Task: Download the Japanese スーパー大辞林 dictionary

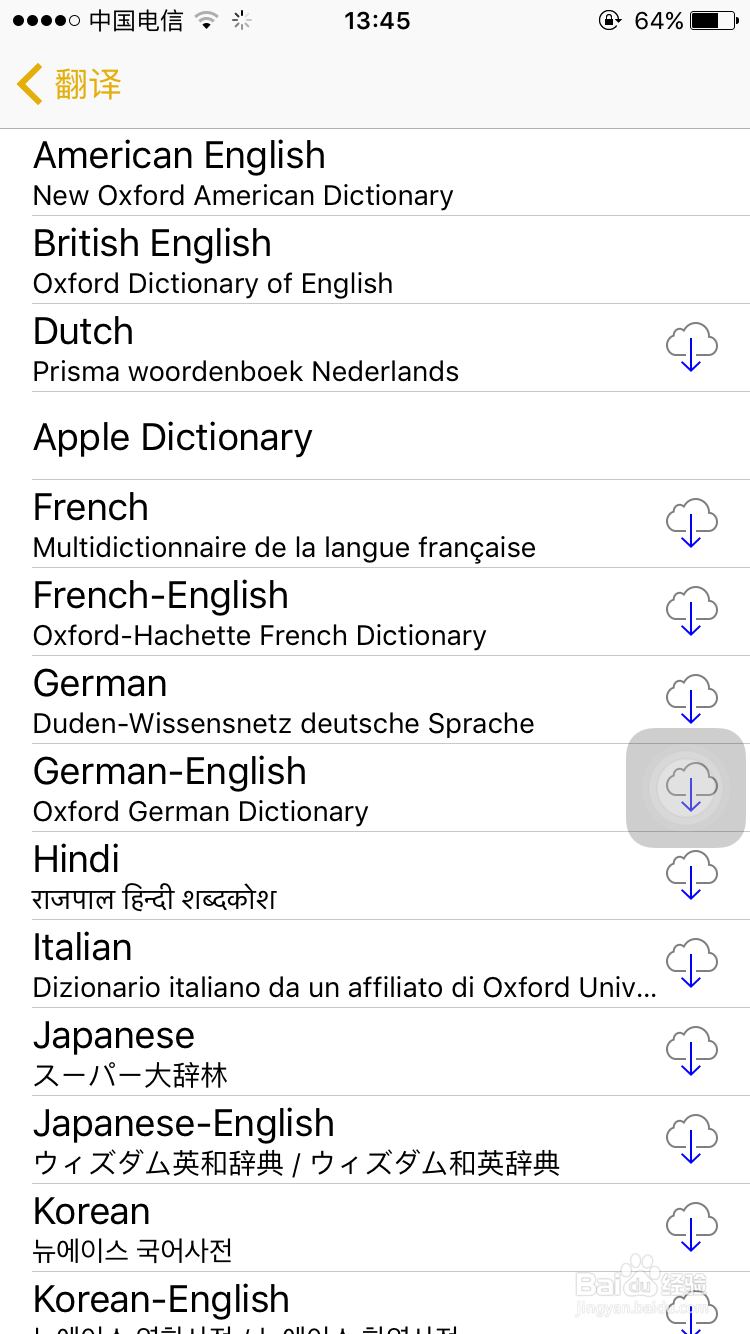Action: click(x=690, y=1048)
